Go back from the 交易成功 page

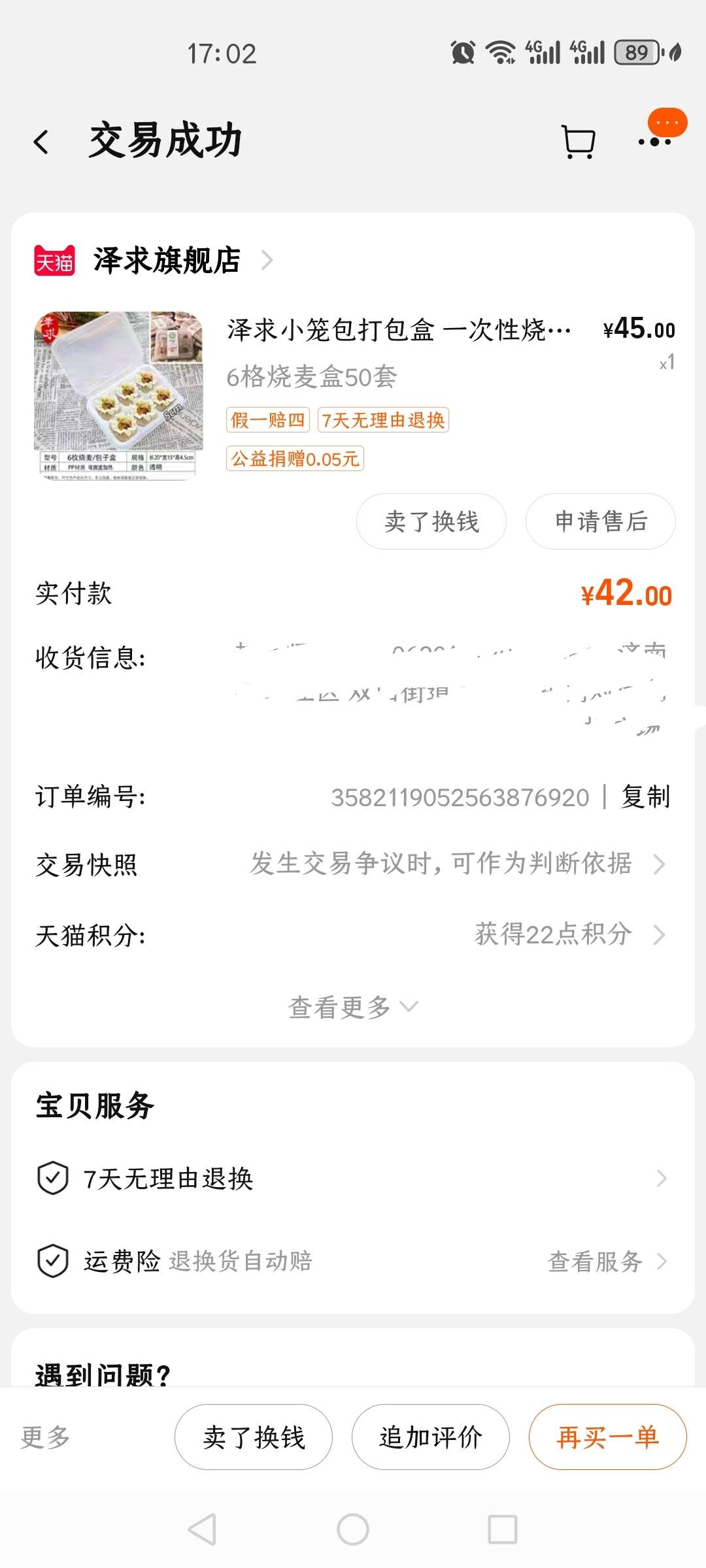41,142
